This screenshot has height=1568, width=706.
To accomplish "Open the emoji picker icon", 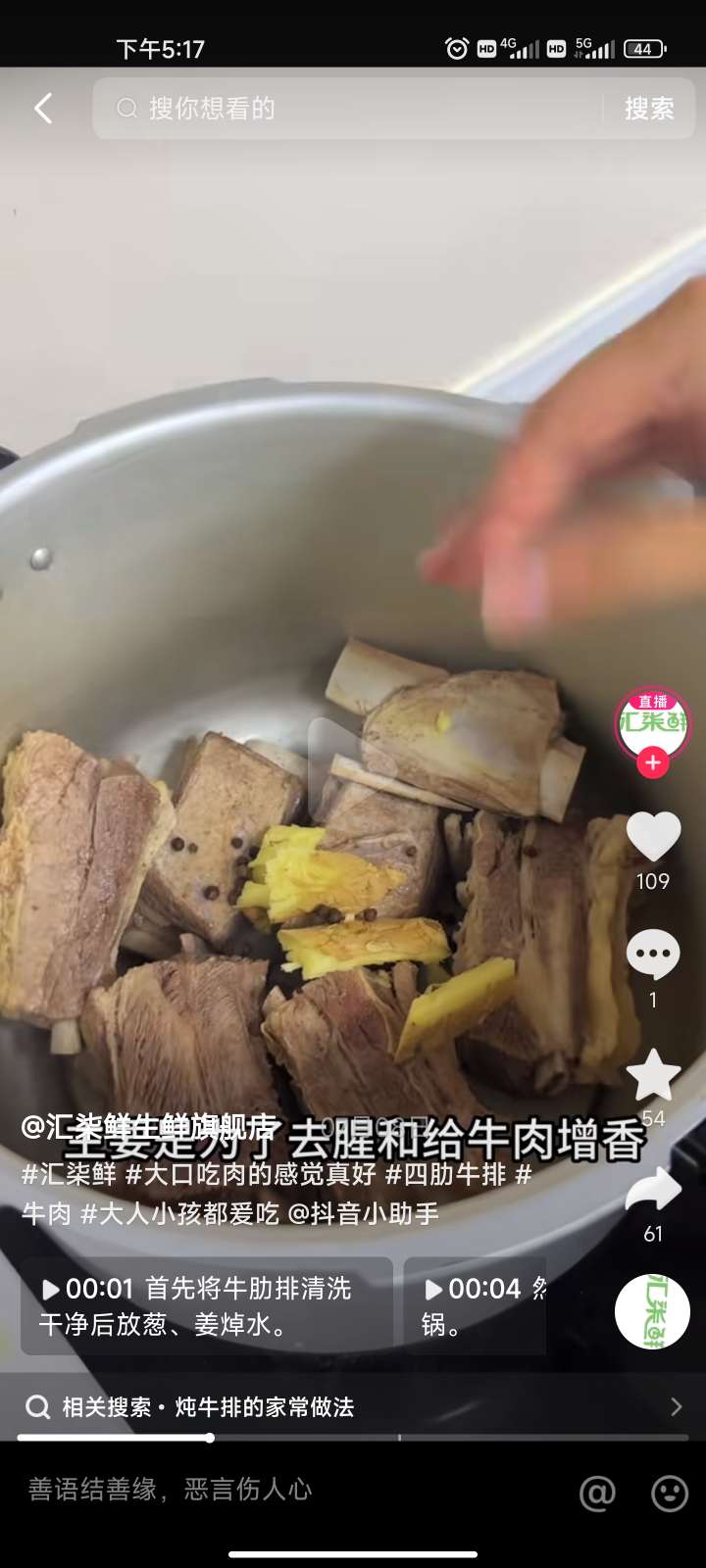I will point(670,1493).
